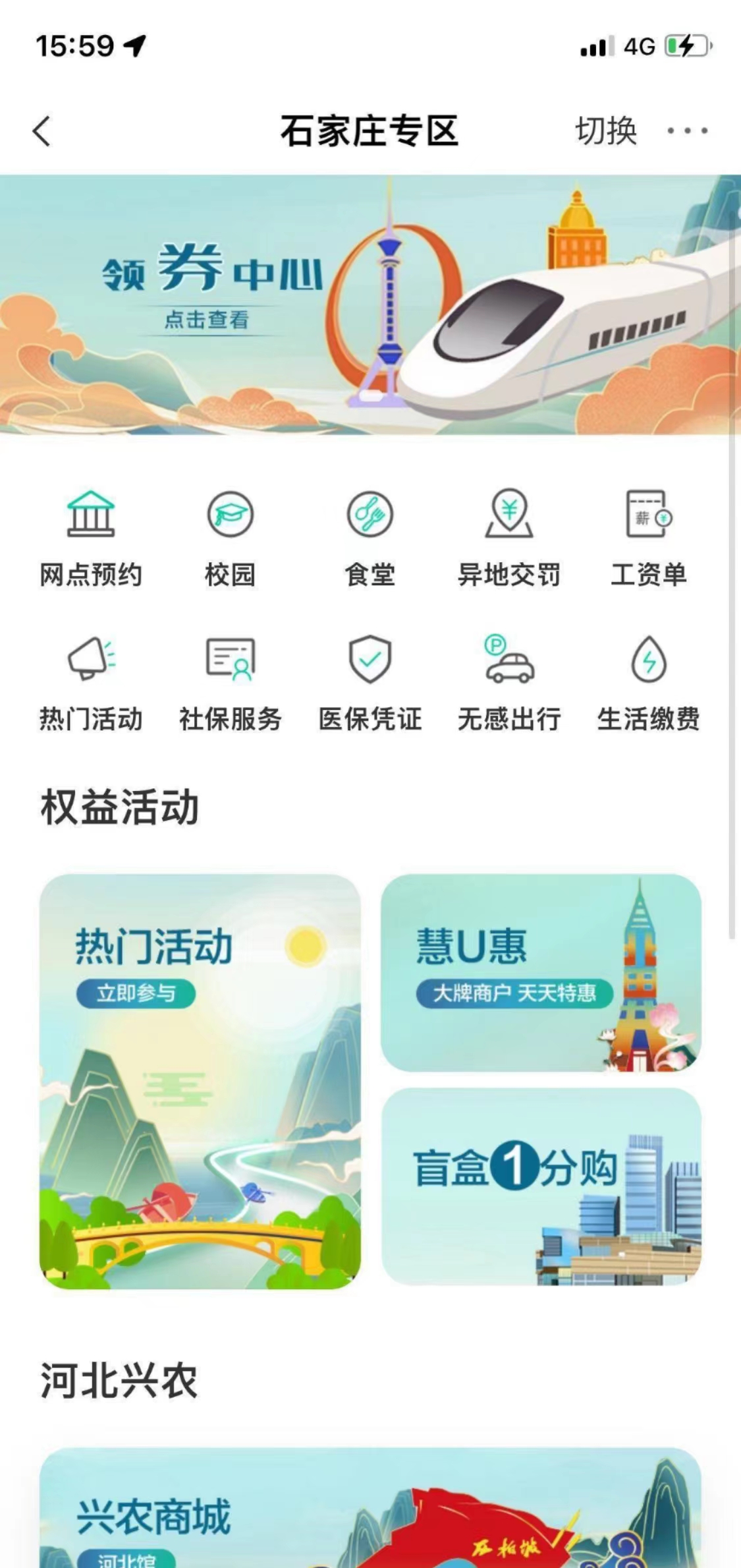Select the 校园 campus service
The width and height of the screenshot is (741, 1568).
tap(230, 538)
